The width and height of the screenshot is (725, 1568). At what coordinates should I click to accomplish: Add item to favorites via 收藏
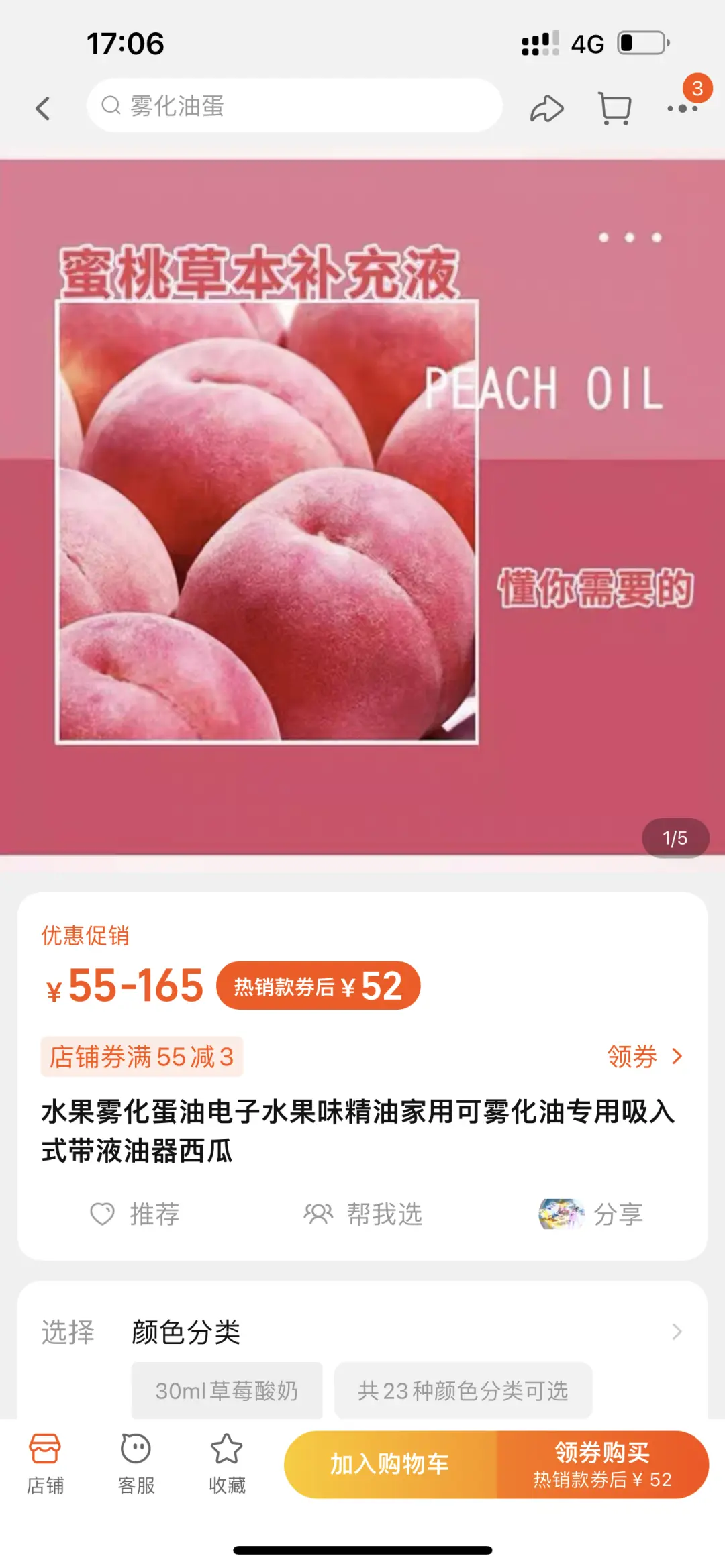tap(227, 1463)
